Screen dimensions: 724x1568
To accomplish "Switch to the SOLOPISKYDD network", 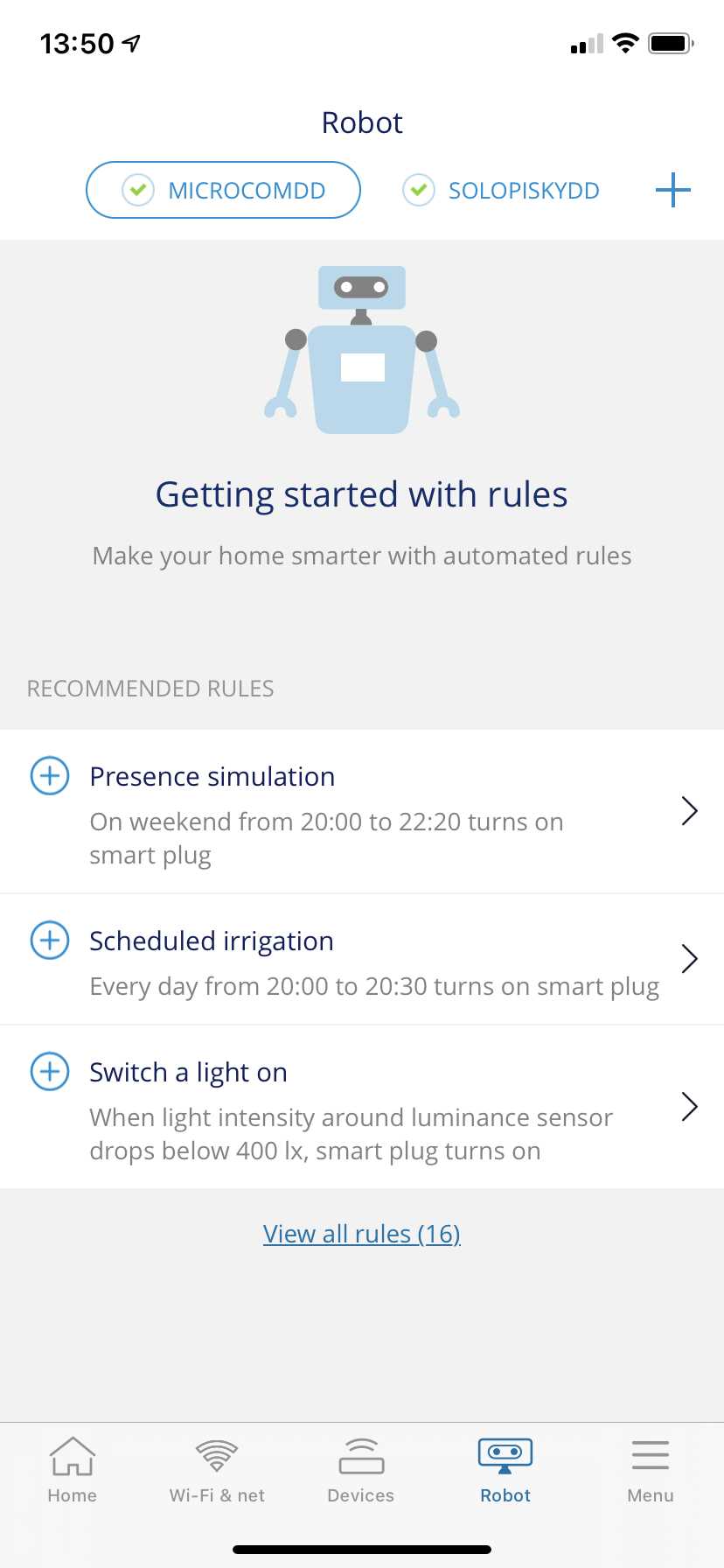I will click(501, 190).
